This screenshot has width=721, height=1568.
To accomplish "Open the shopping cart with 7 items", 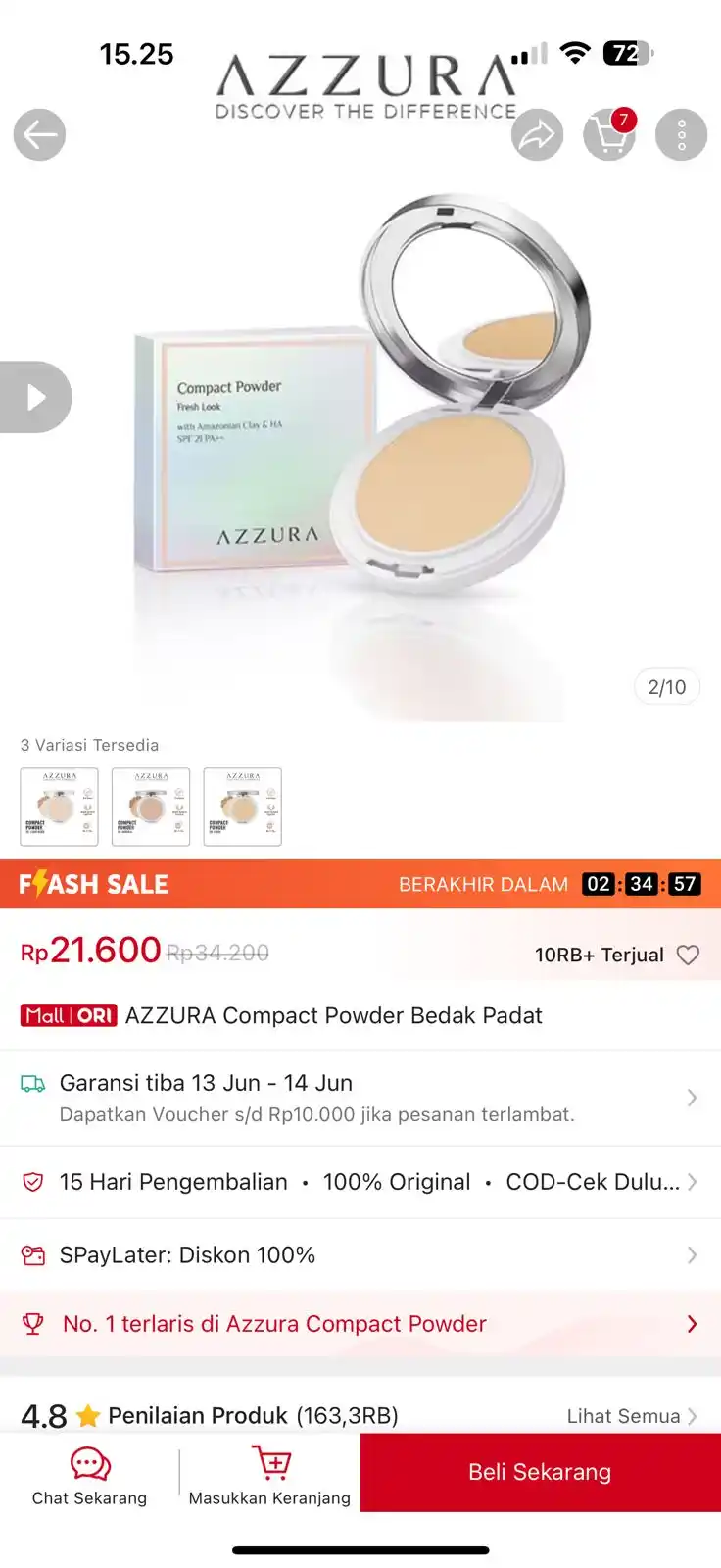I will [609, 134].
